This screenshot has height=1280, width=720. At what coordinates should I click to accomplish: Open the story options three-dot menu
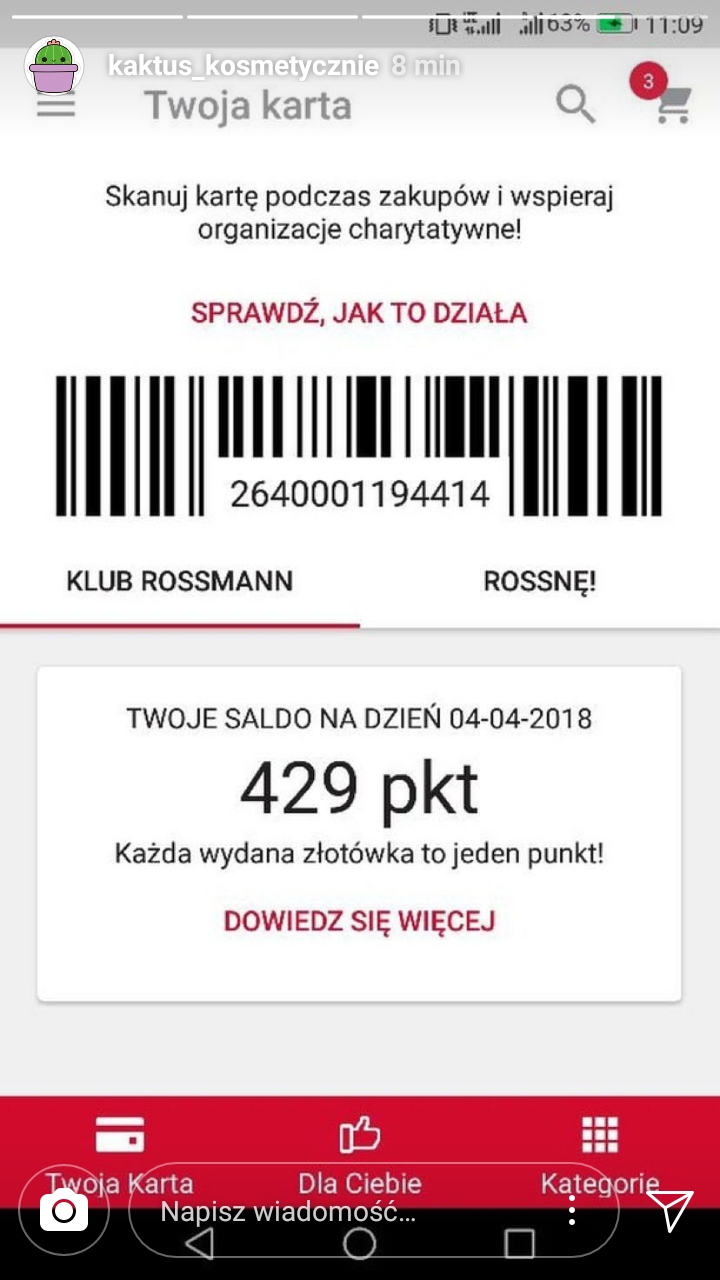point(573,1210)
